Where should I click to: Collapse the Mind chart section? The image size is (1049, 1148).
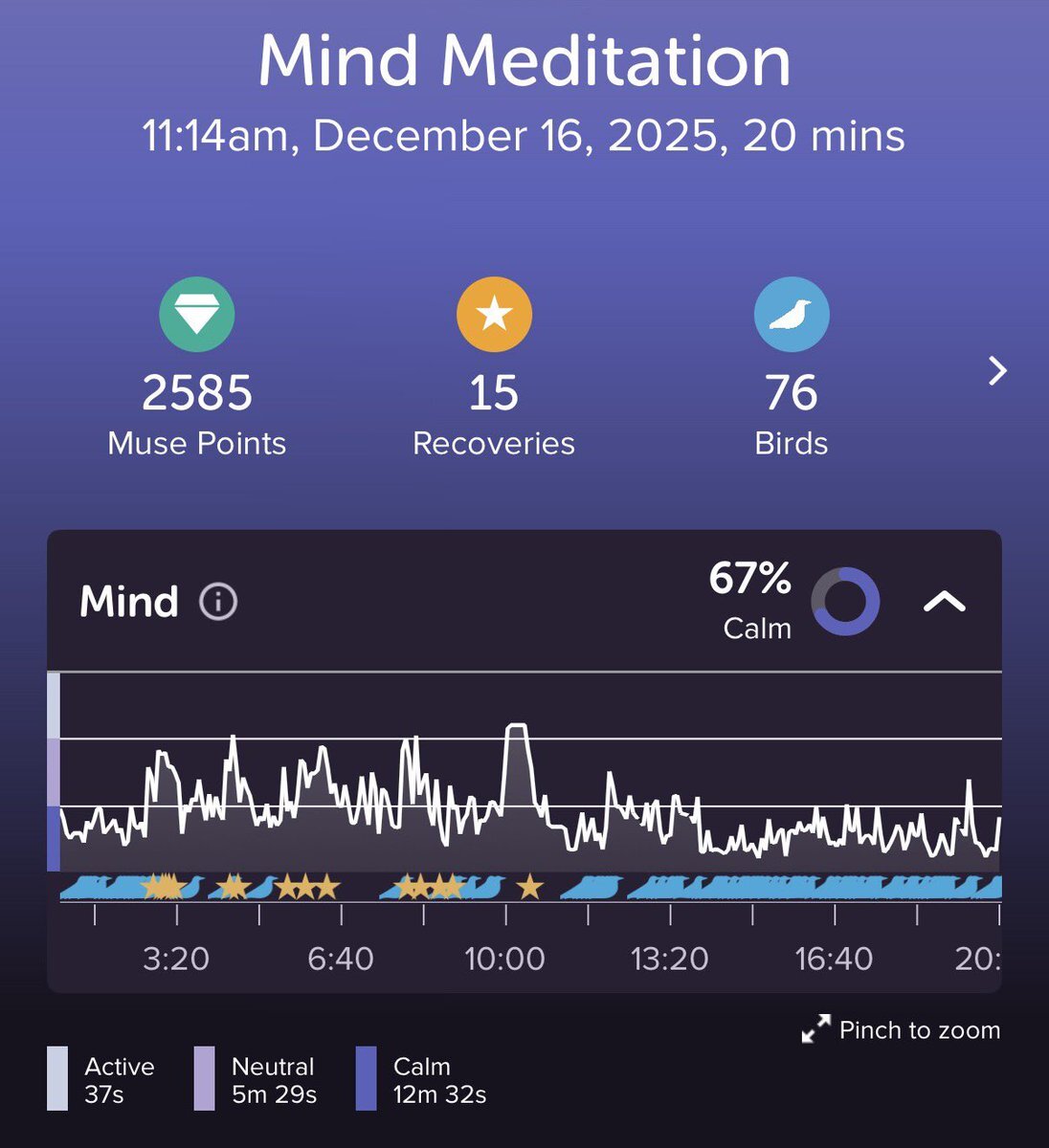tap(944, 602)
